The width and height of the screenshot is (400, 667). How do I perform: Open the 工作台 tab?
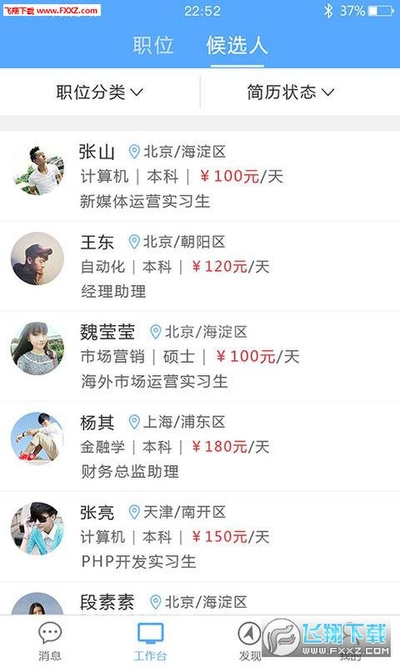pos(150,641)
